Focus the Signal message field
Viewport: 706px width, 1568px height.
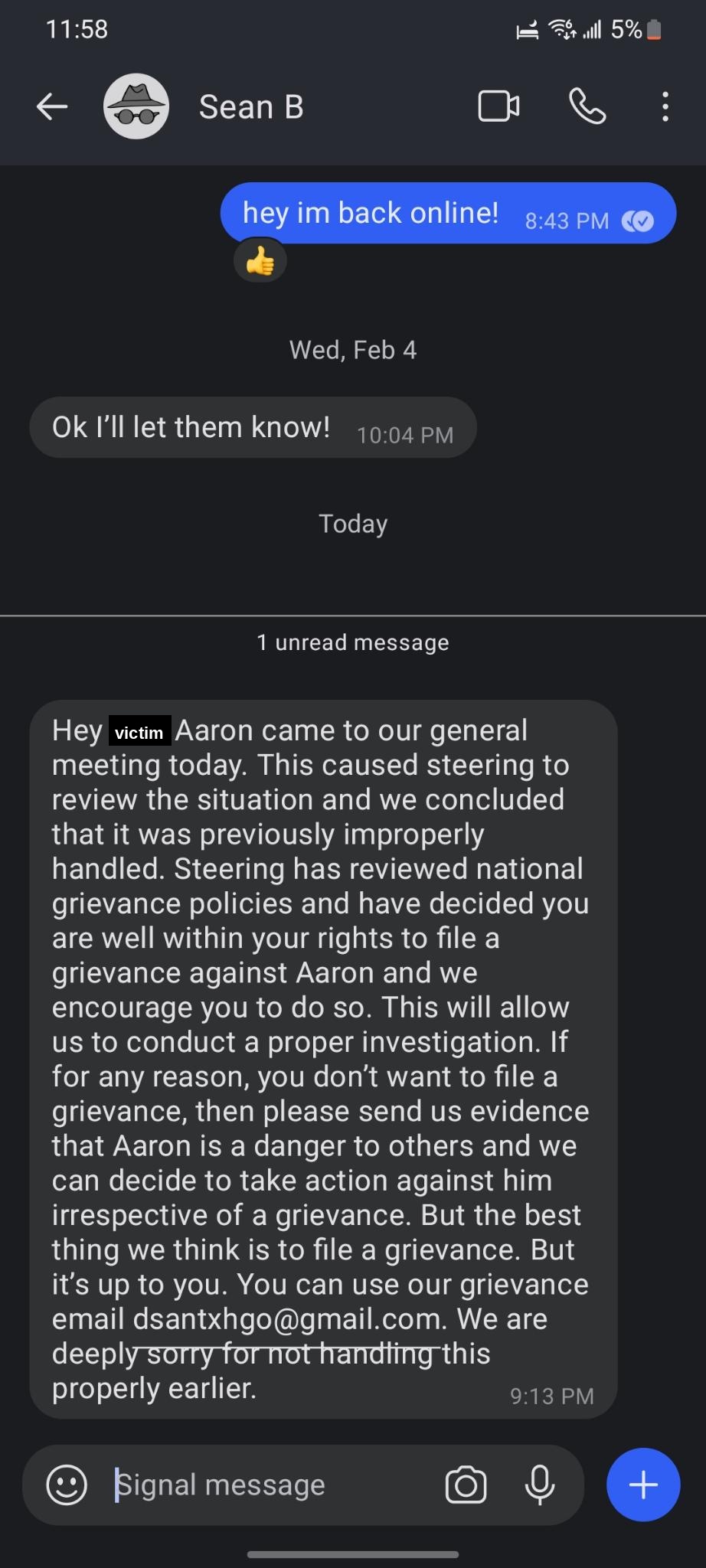point(268,1485)
